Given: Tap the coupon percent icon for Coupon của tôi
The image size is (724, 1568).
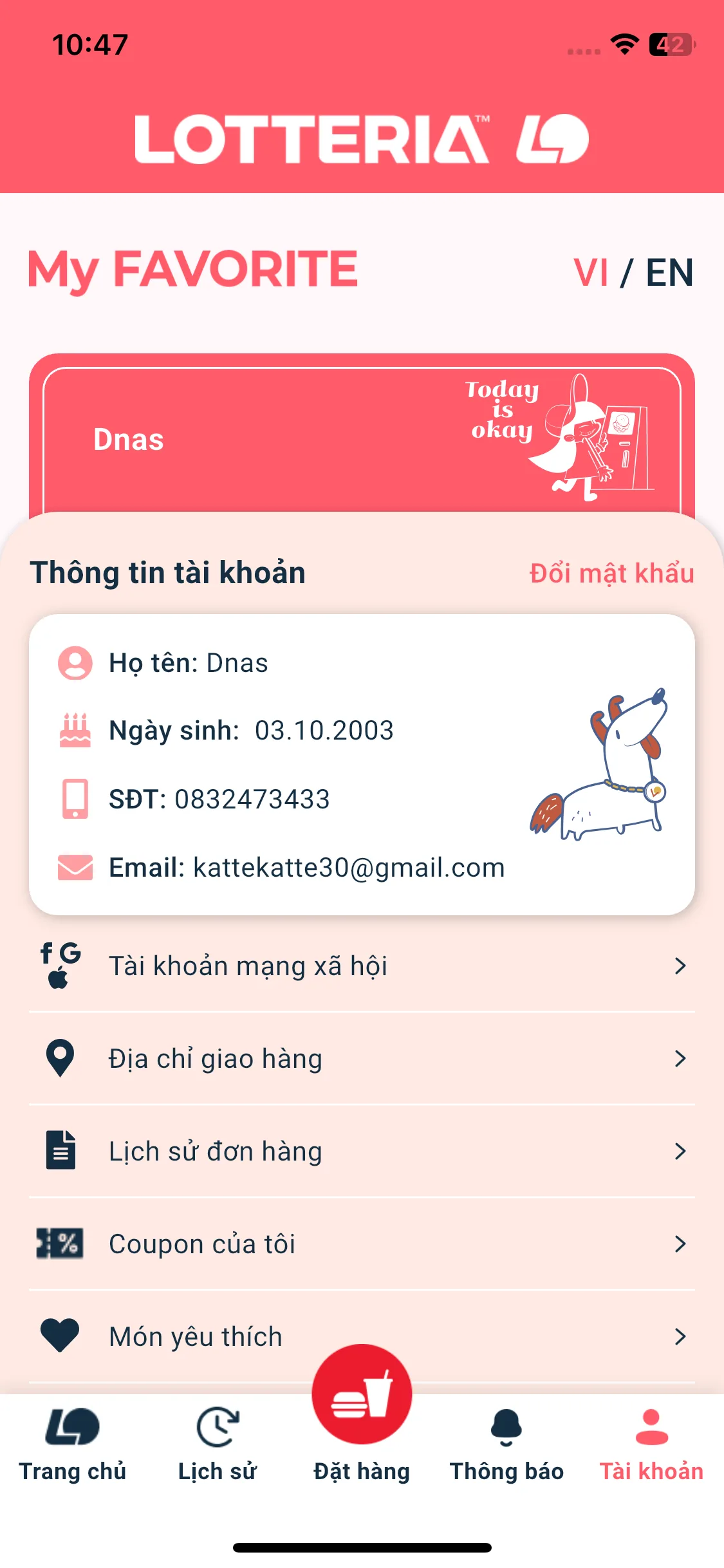Looking at the screenshot, I should tap(59, 1242).
